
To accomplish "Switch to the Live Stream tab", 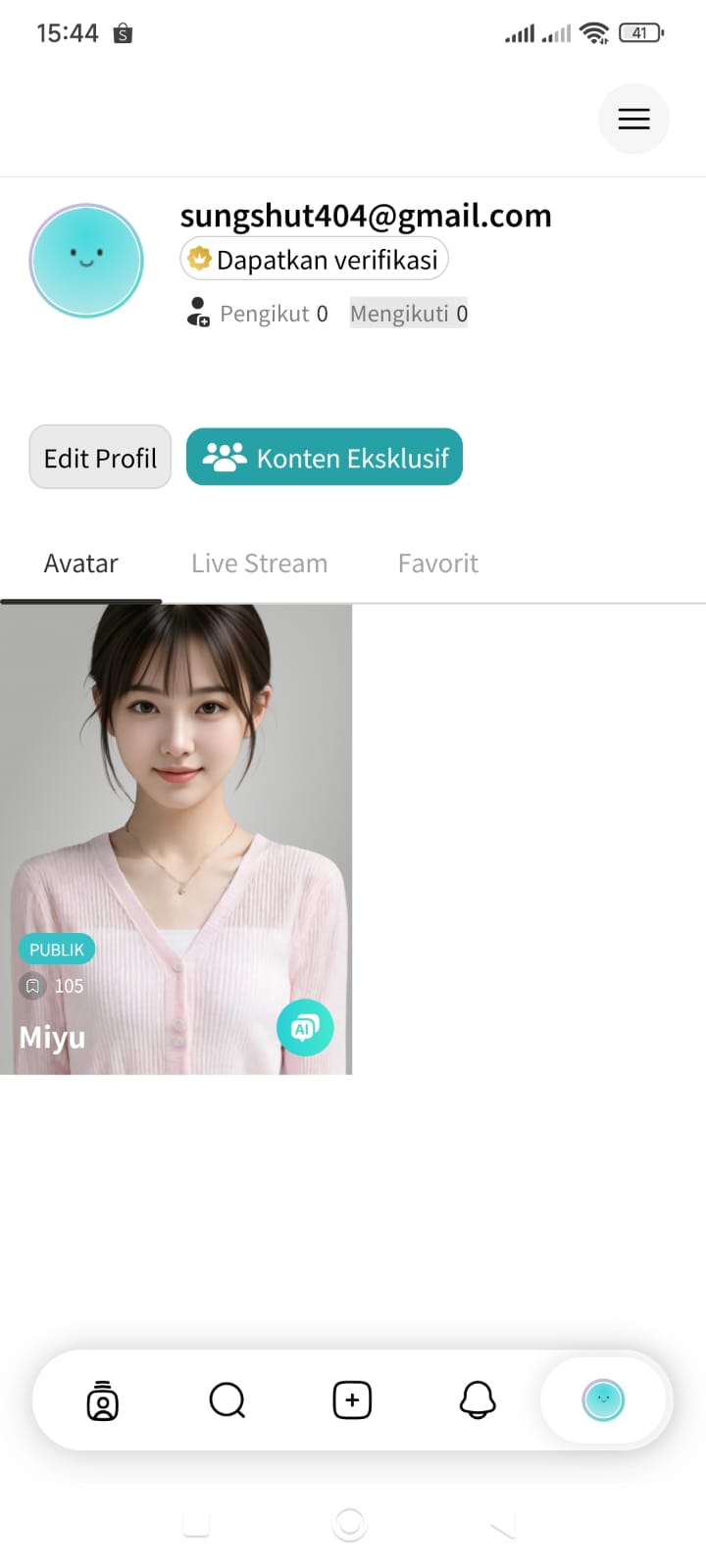I will coord(259,563).
